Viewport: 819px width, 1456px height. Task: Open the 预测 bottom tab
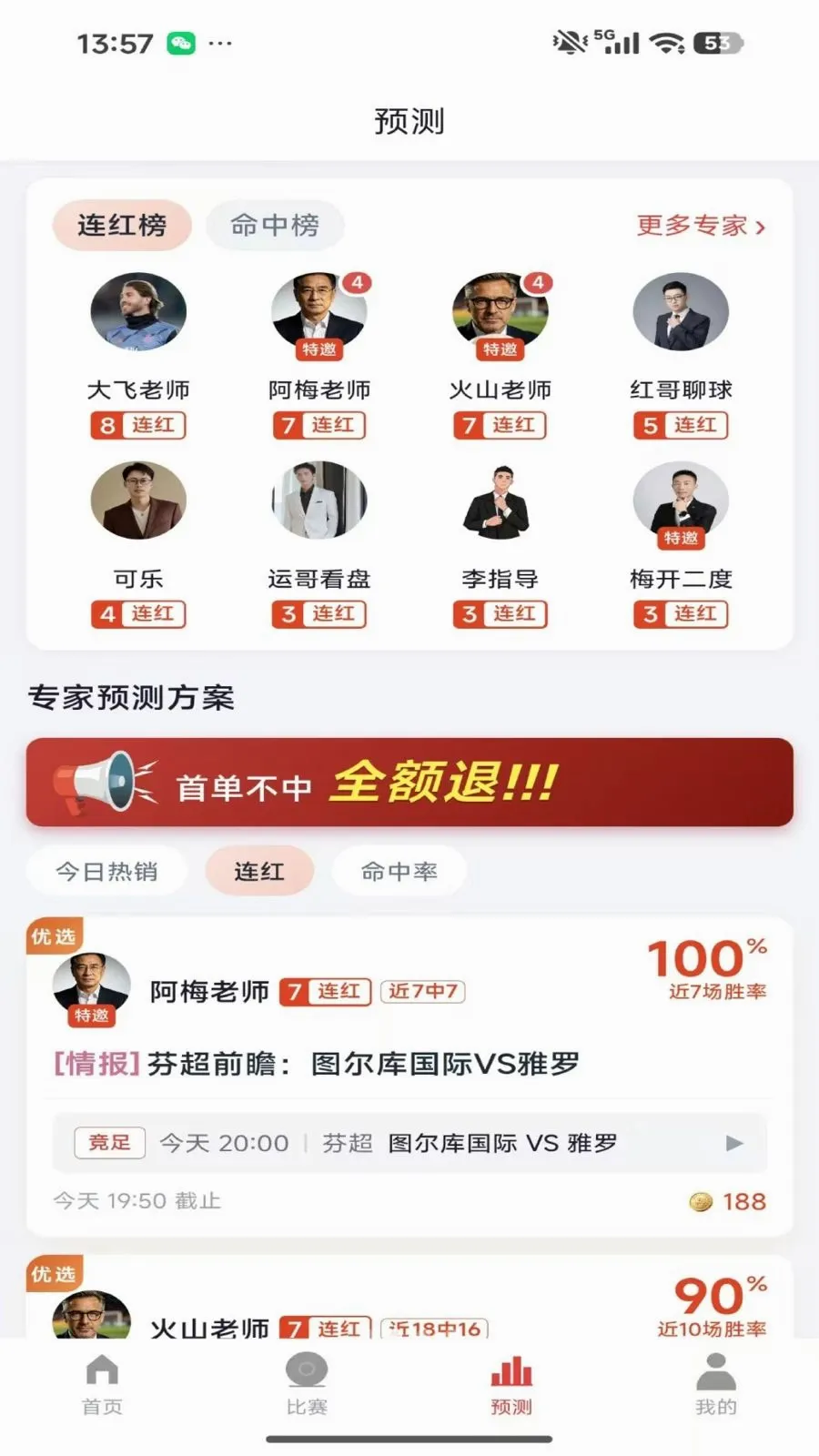click(511, 1385)
